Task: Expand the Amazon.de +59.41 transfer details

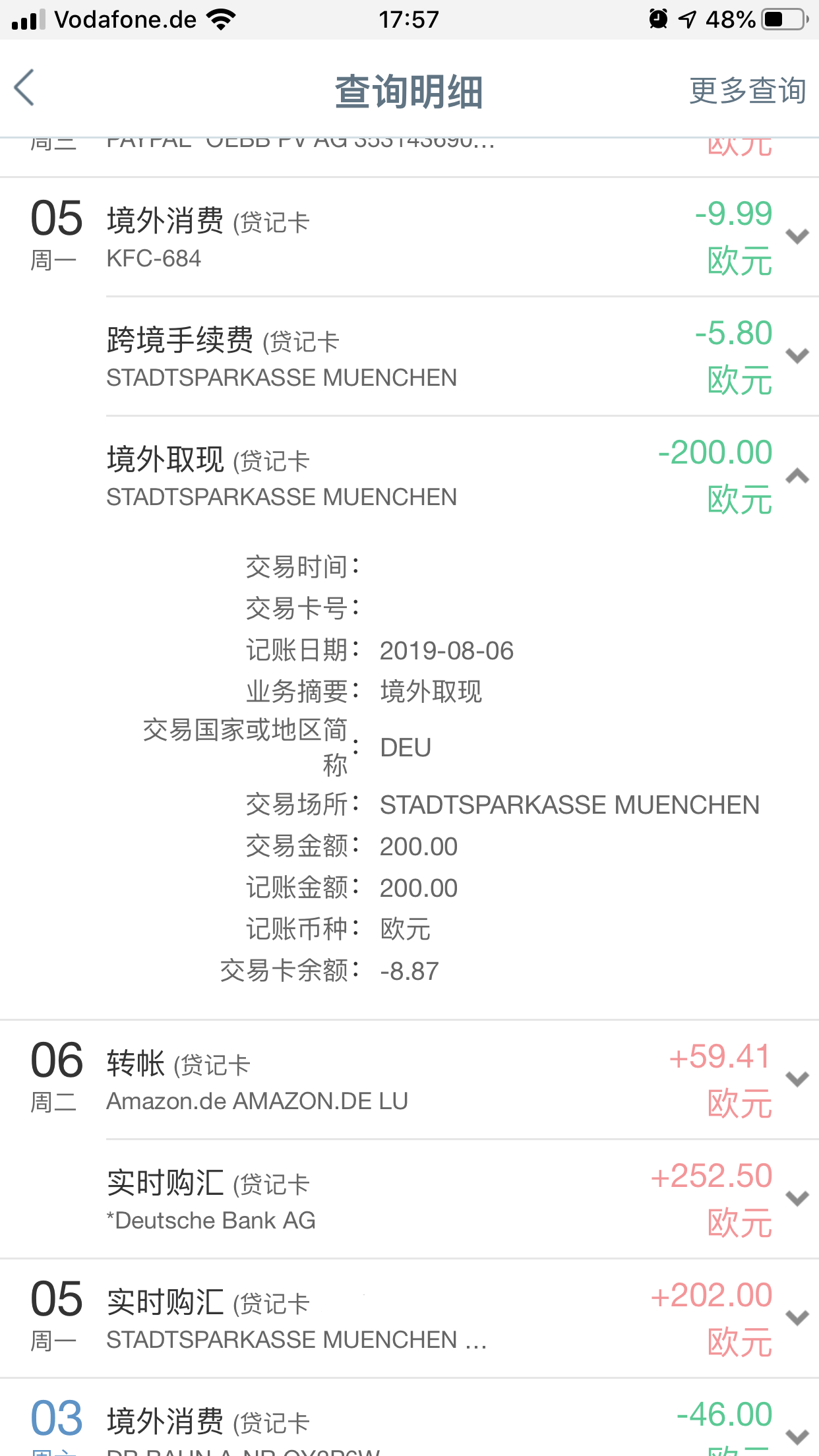Action: [x=797, y=1079]
